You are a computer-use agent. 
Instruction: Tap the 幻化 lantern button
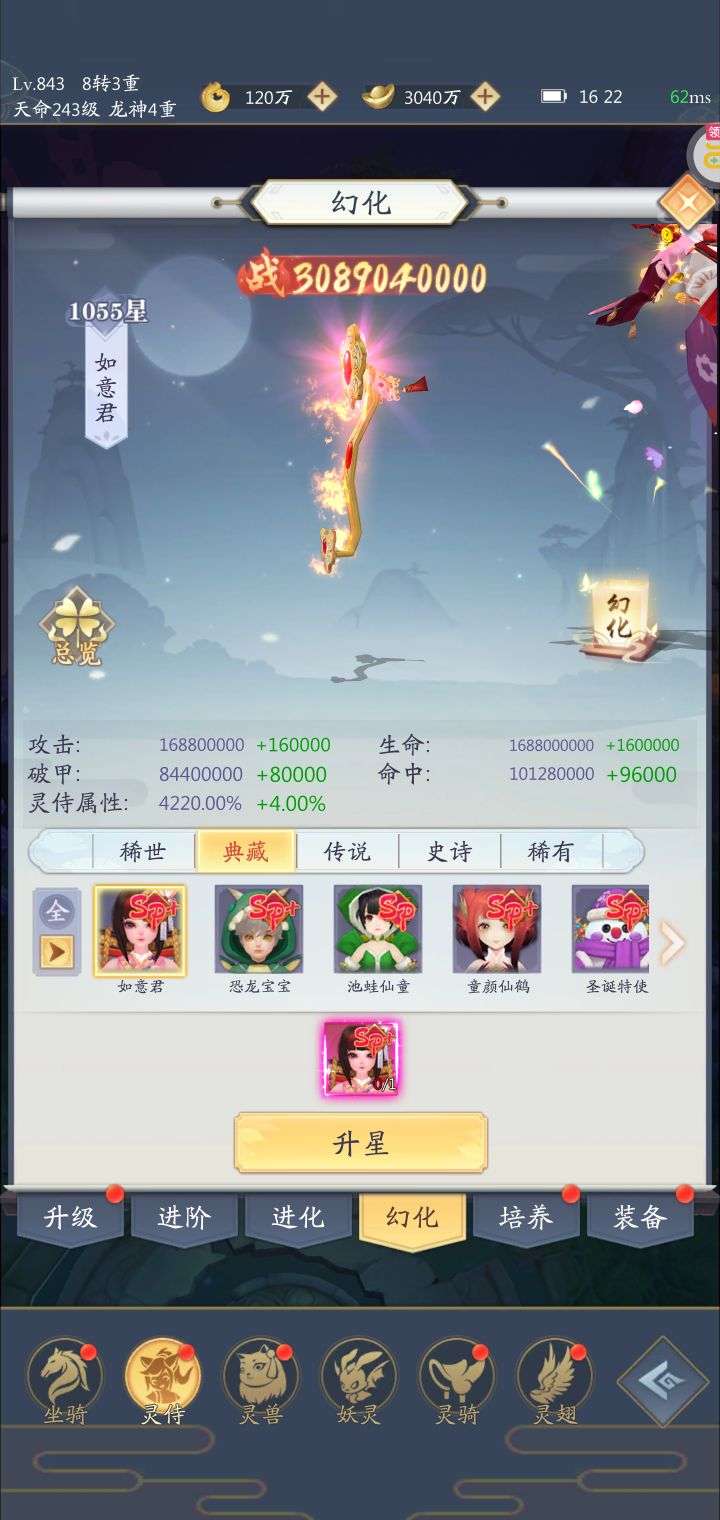(x=618, y=613)
